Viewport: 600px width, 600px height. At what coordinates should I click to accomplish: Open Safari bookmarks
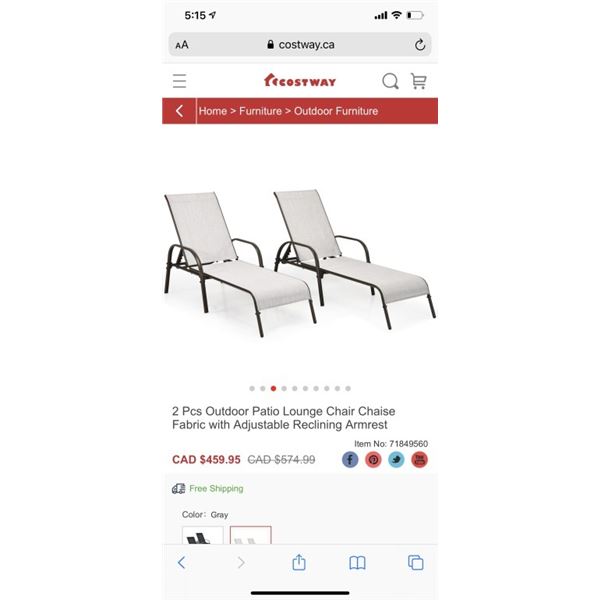(357, 563)
